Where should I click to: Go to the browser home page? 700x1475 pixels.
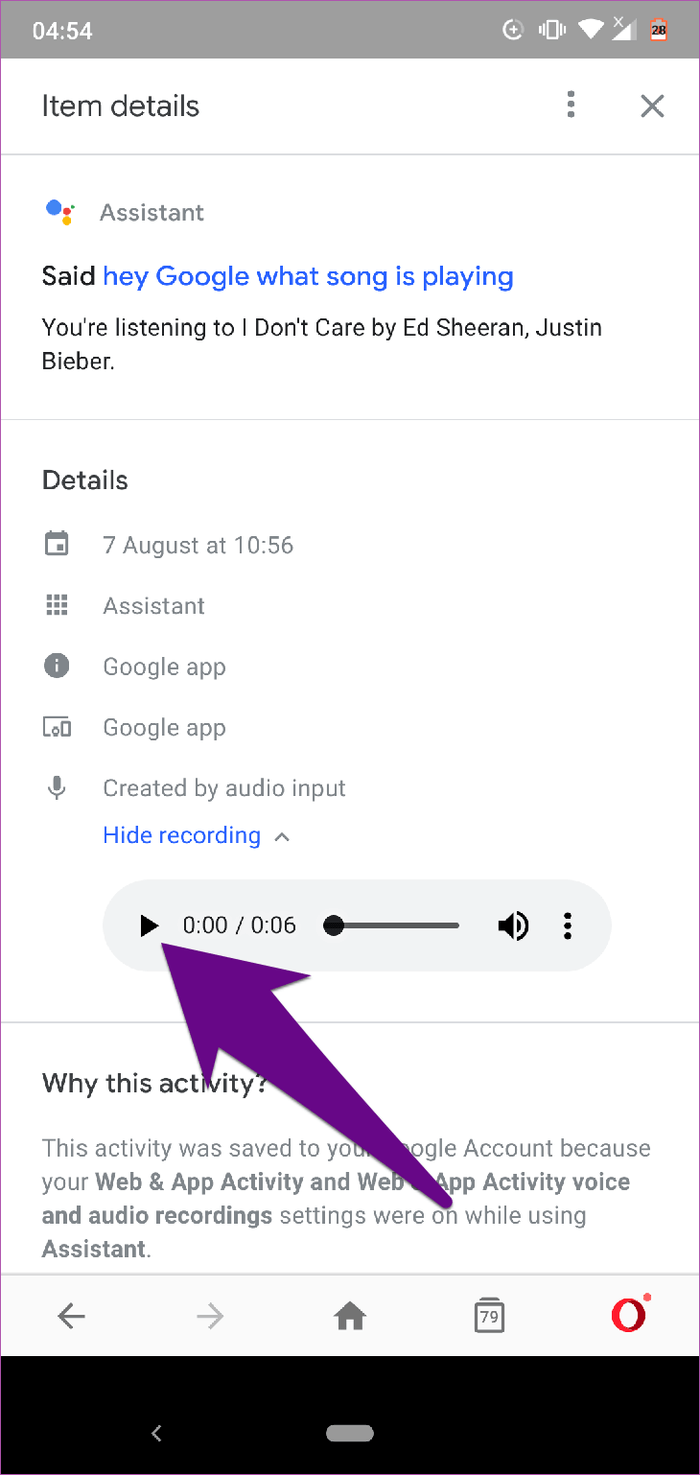point(350,1317)
